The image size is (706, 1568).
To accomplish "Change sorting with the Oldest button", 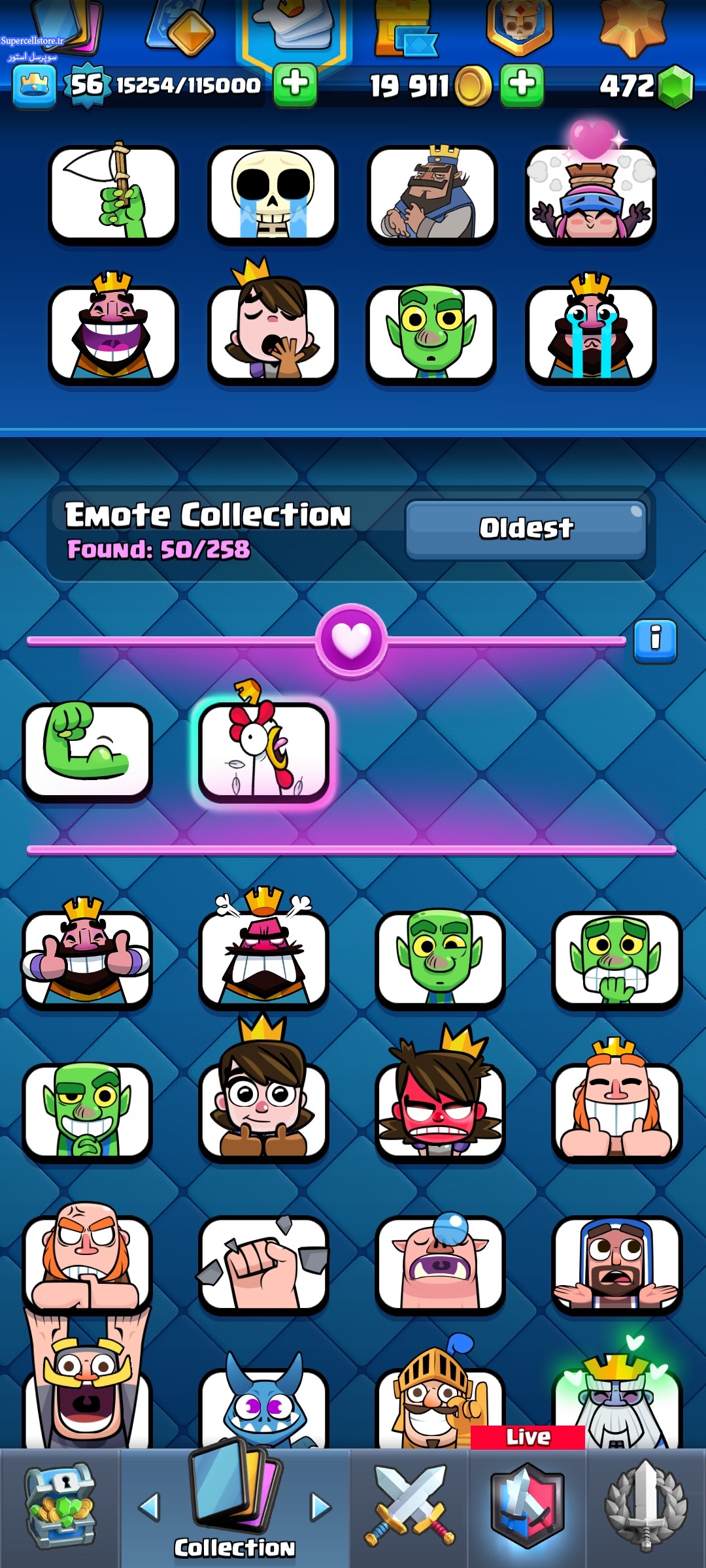I will (526, 529).
